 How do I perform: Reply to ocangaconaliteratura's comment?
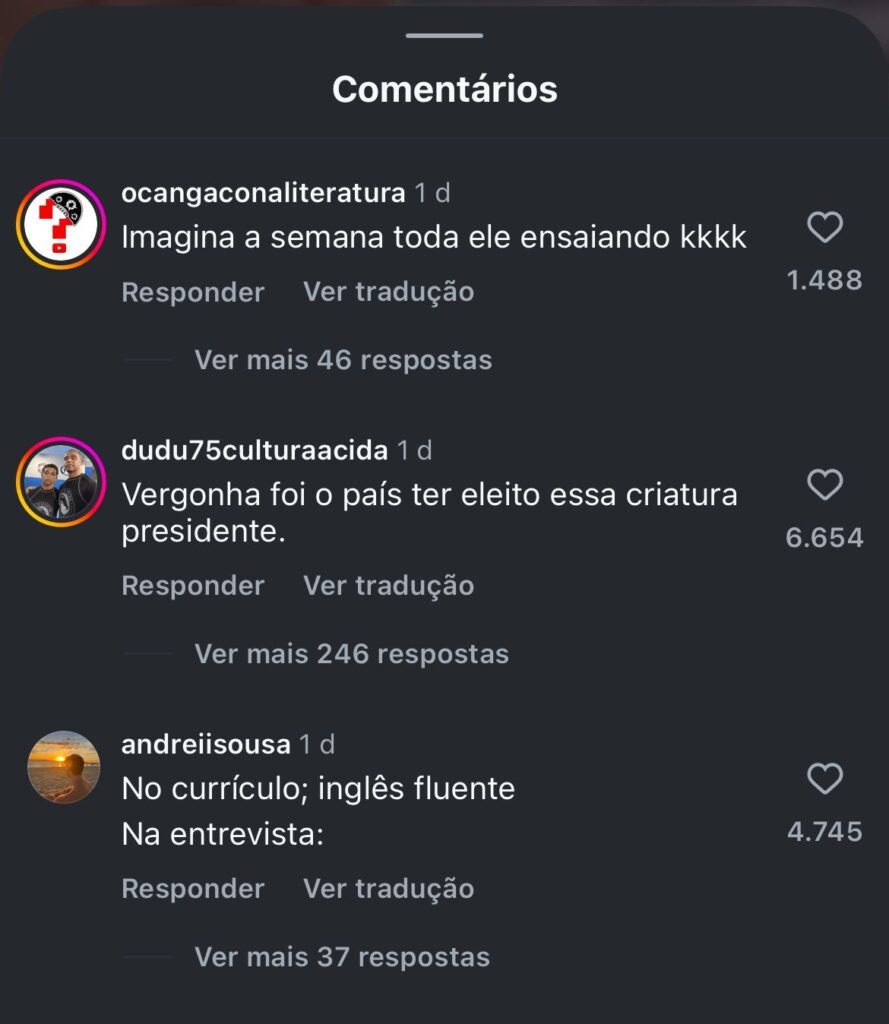click(193, 292)
